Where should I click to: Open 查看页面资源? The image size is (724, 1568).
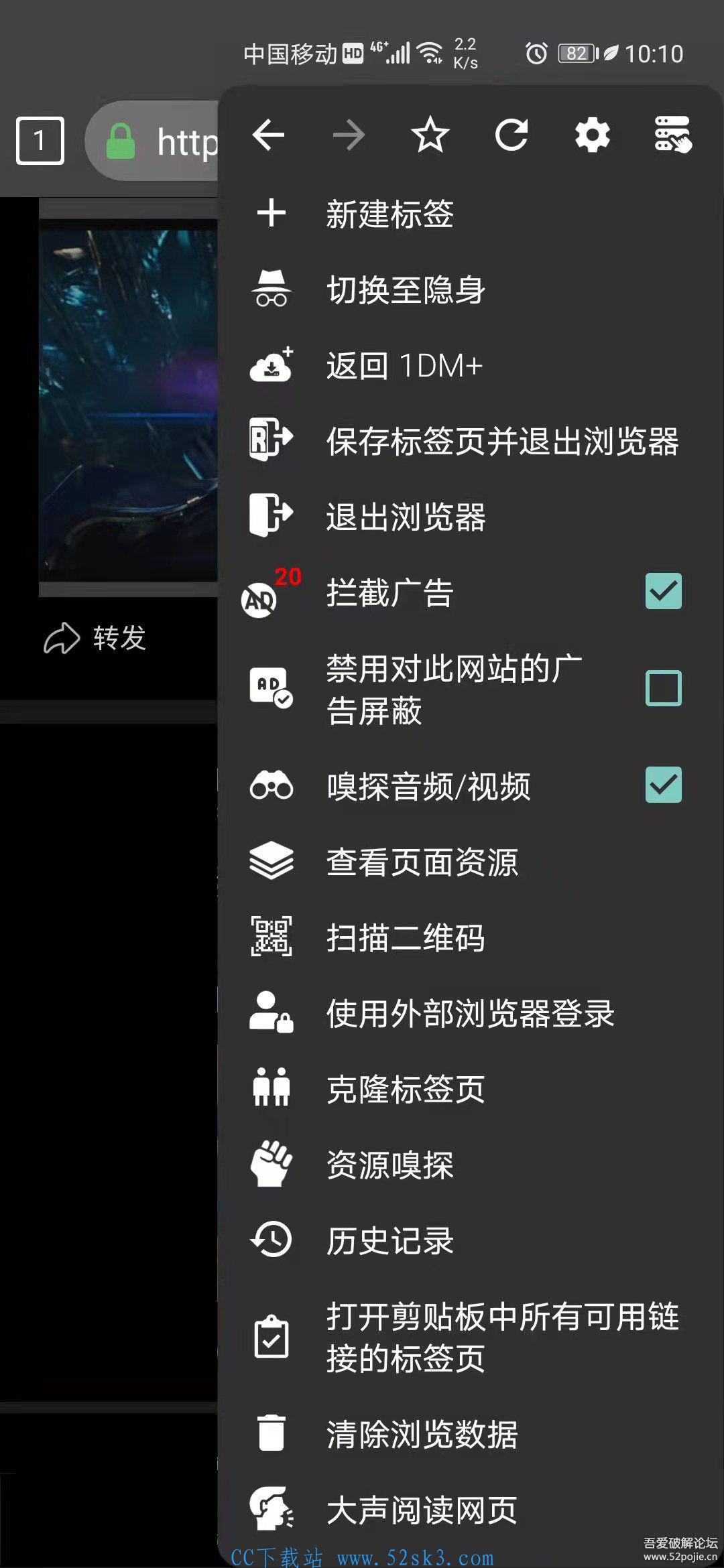pyautogui.click(x=469, y=862)
